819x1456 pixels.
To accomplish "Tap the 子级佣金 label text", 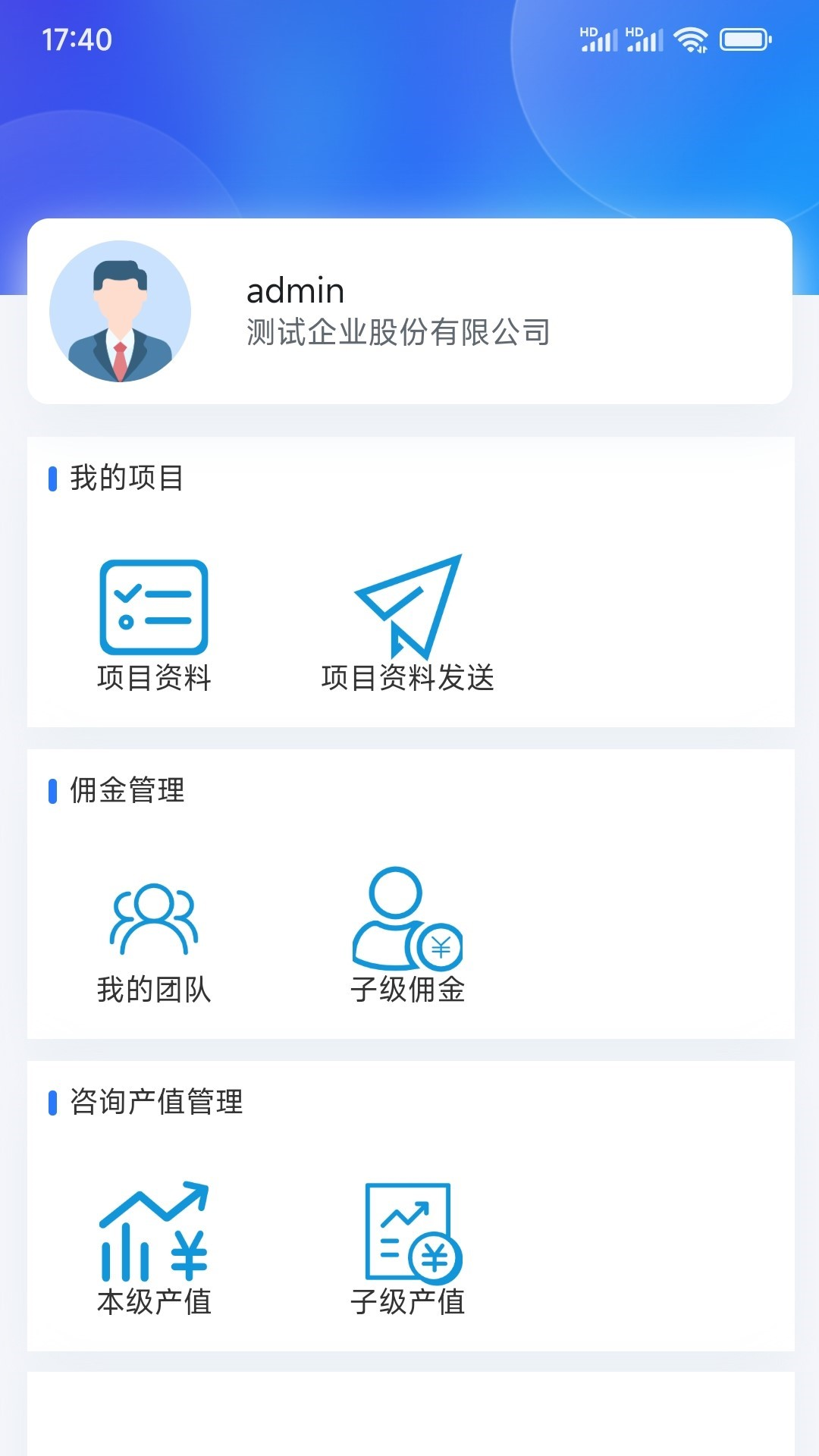I will pos(408,990).
